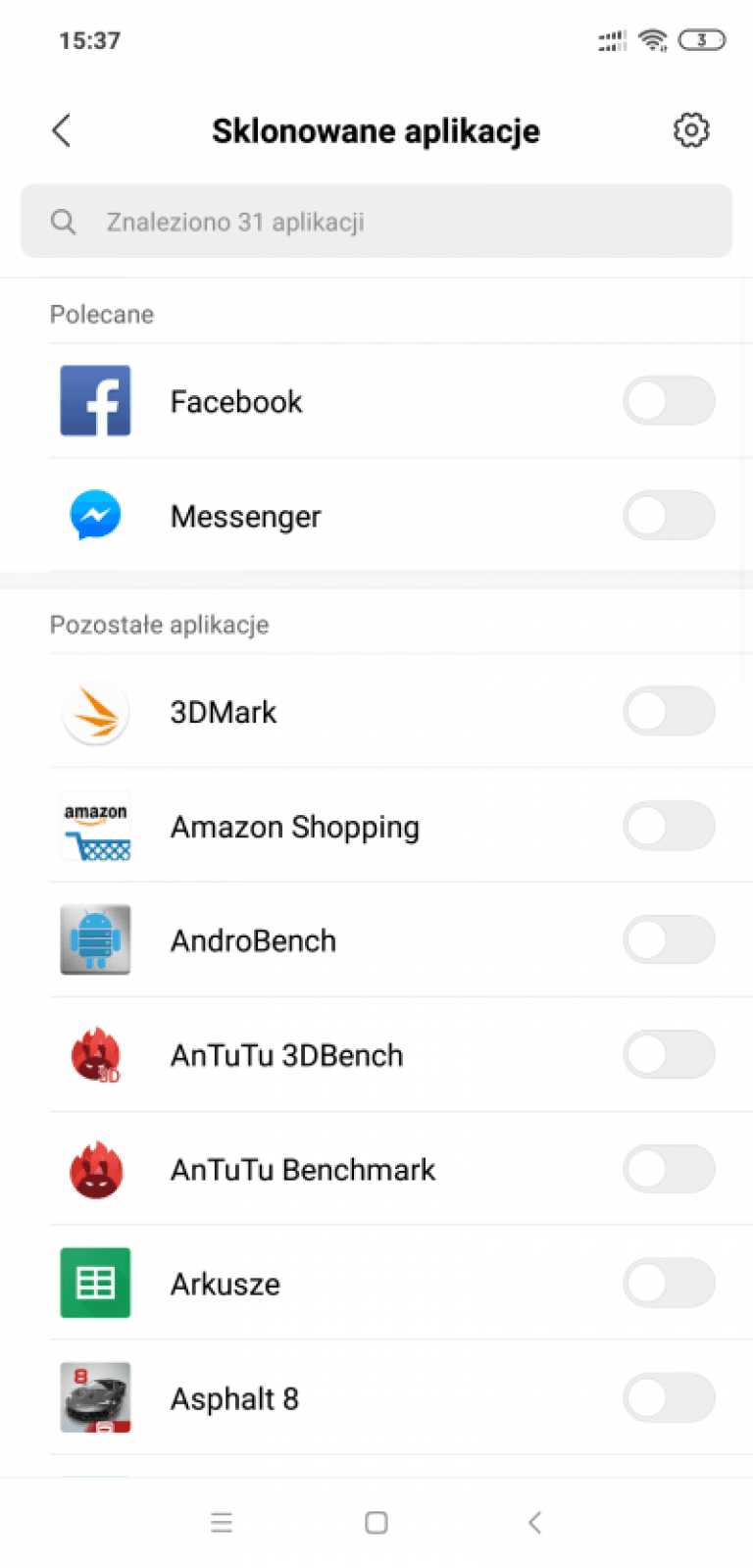753x1568 pixels.
Task: Go to the home screen
Action: [x=376, y=1523]
